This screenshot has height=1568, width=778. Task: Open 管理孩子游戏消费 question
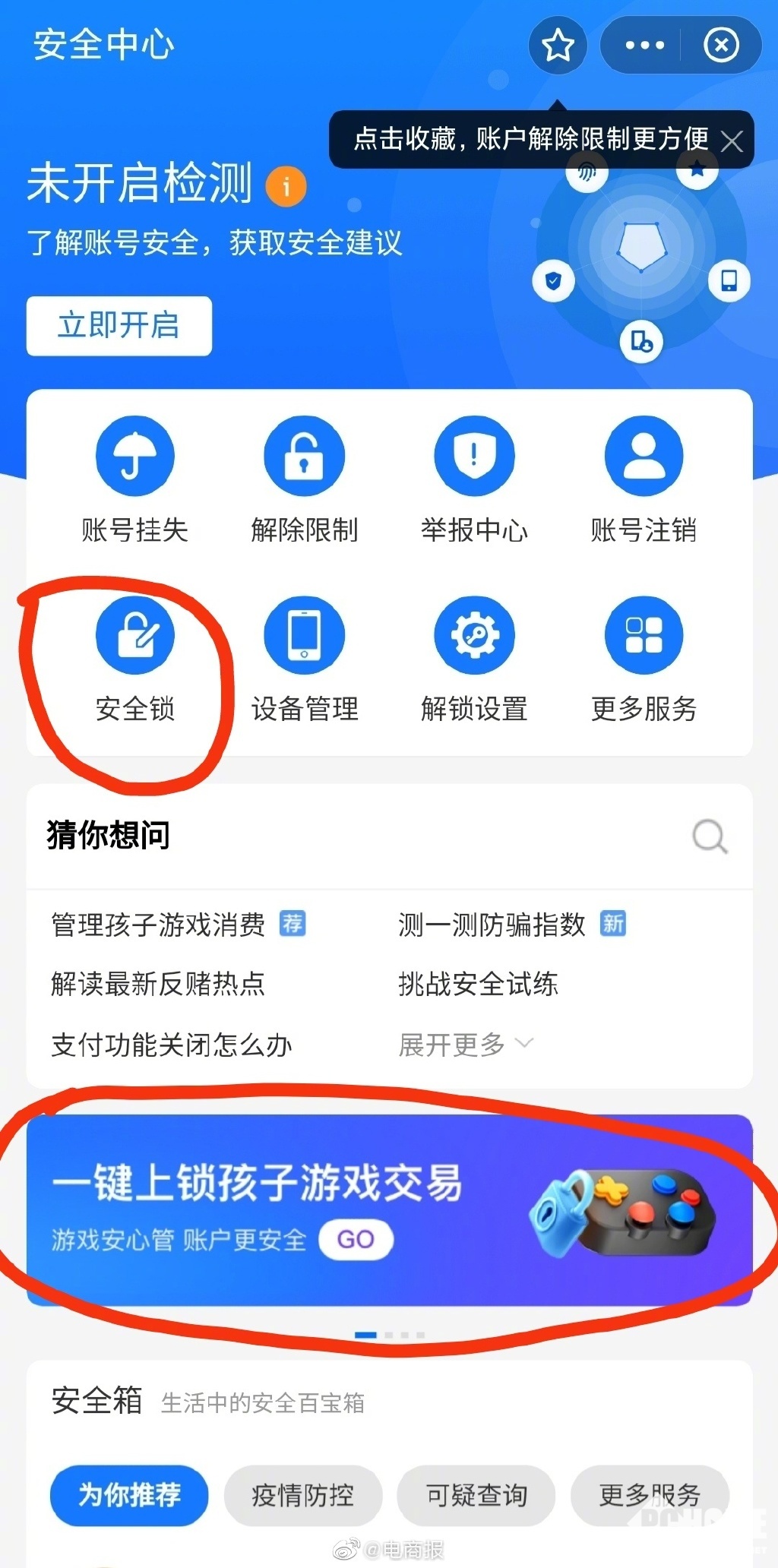coord(158,925)
